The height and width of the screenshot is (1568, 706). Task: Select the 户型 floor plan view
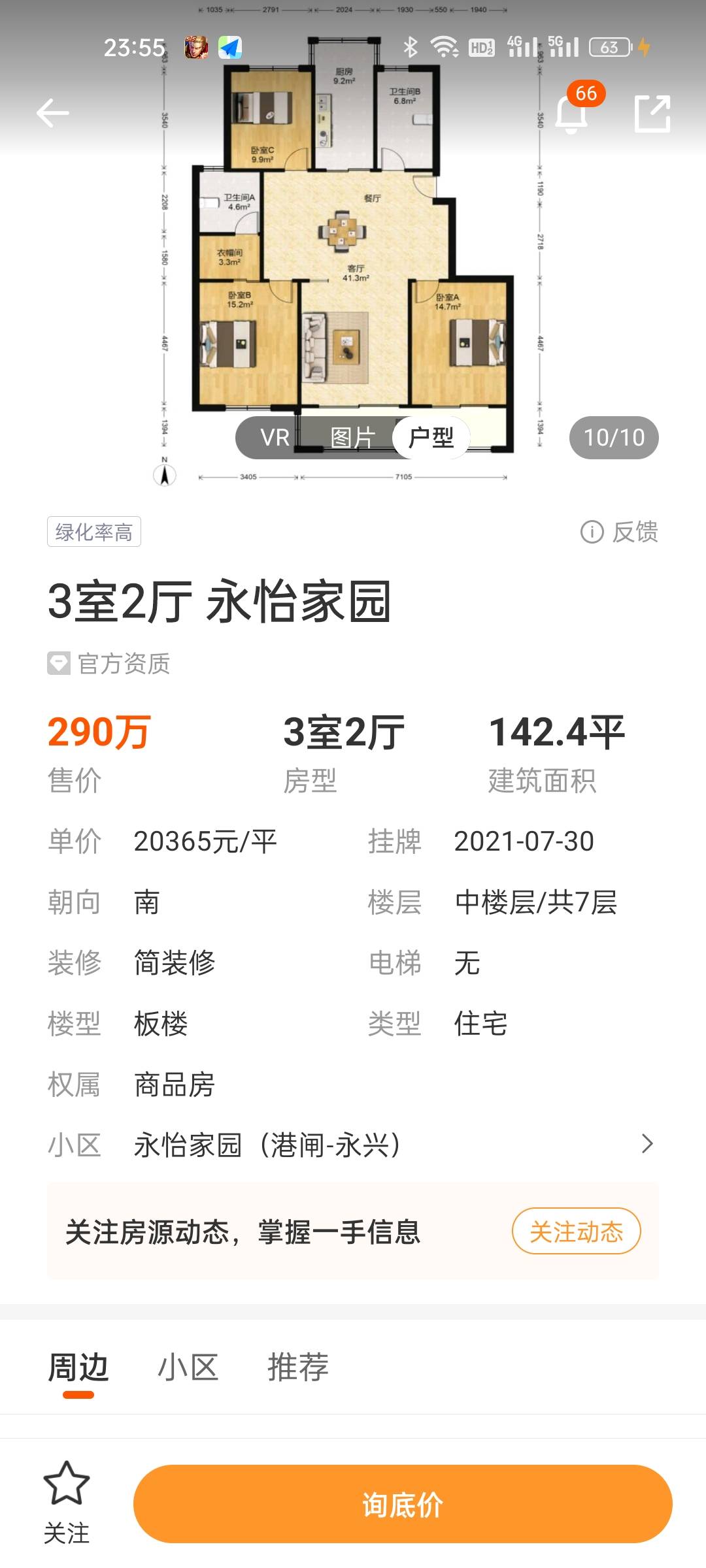[x=431, y=438]
